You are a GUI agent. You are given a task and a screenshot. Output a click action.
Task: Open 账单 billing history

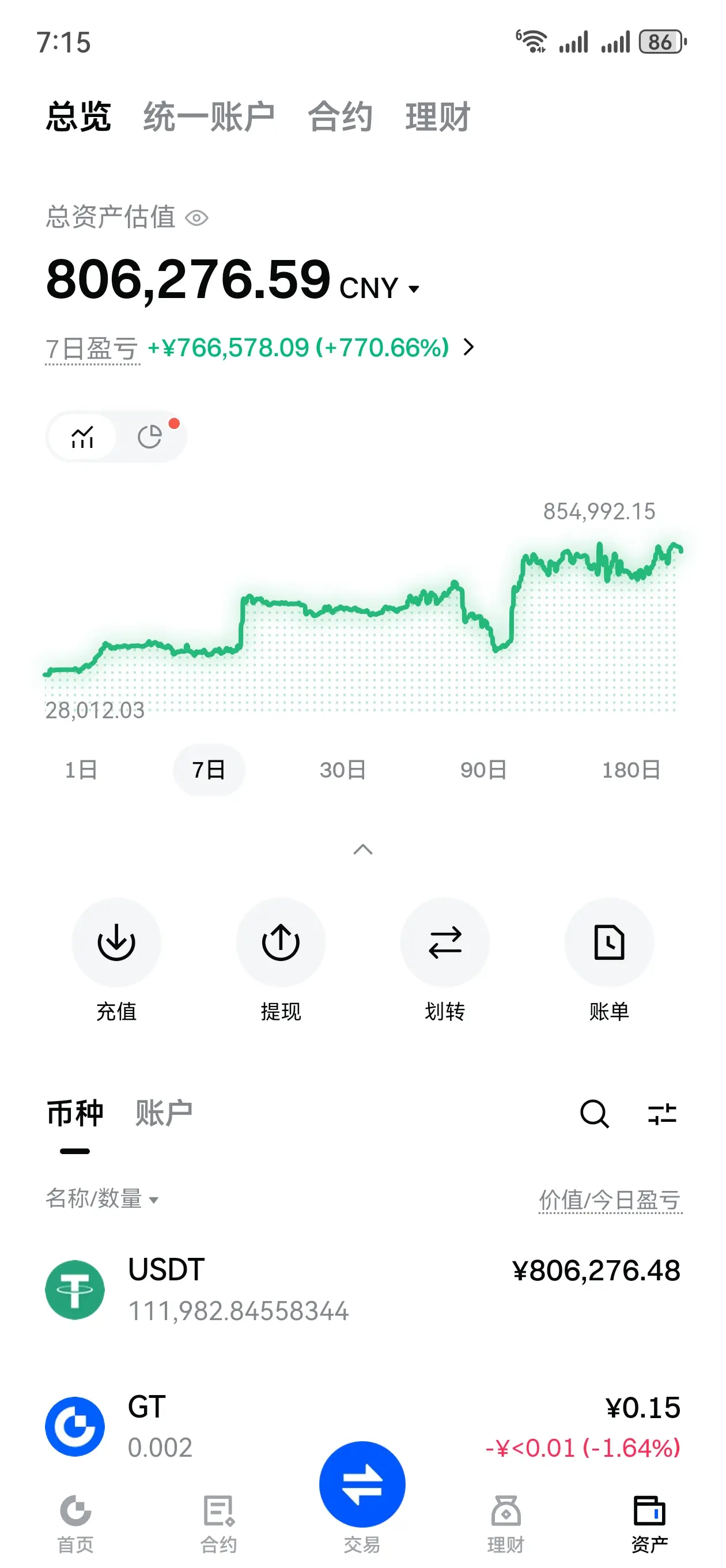coord(609,943)
